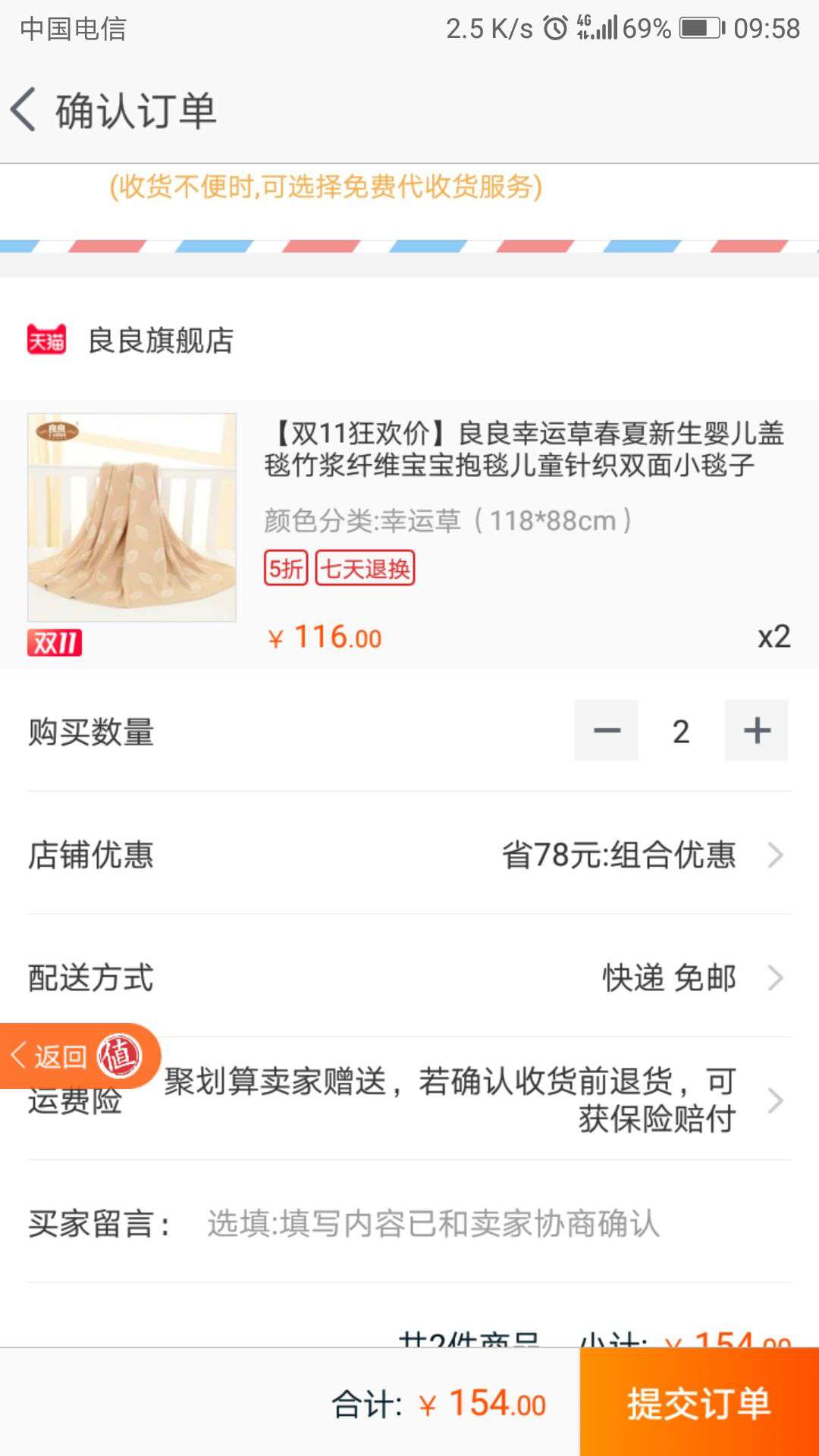Tap the 买家留言 message field

[409, 1222]
